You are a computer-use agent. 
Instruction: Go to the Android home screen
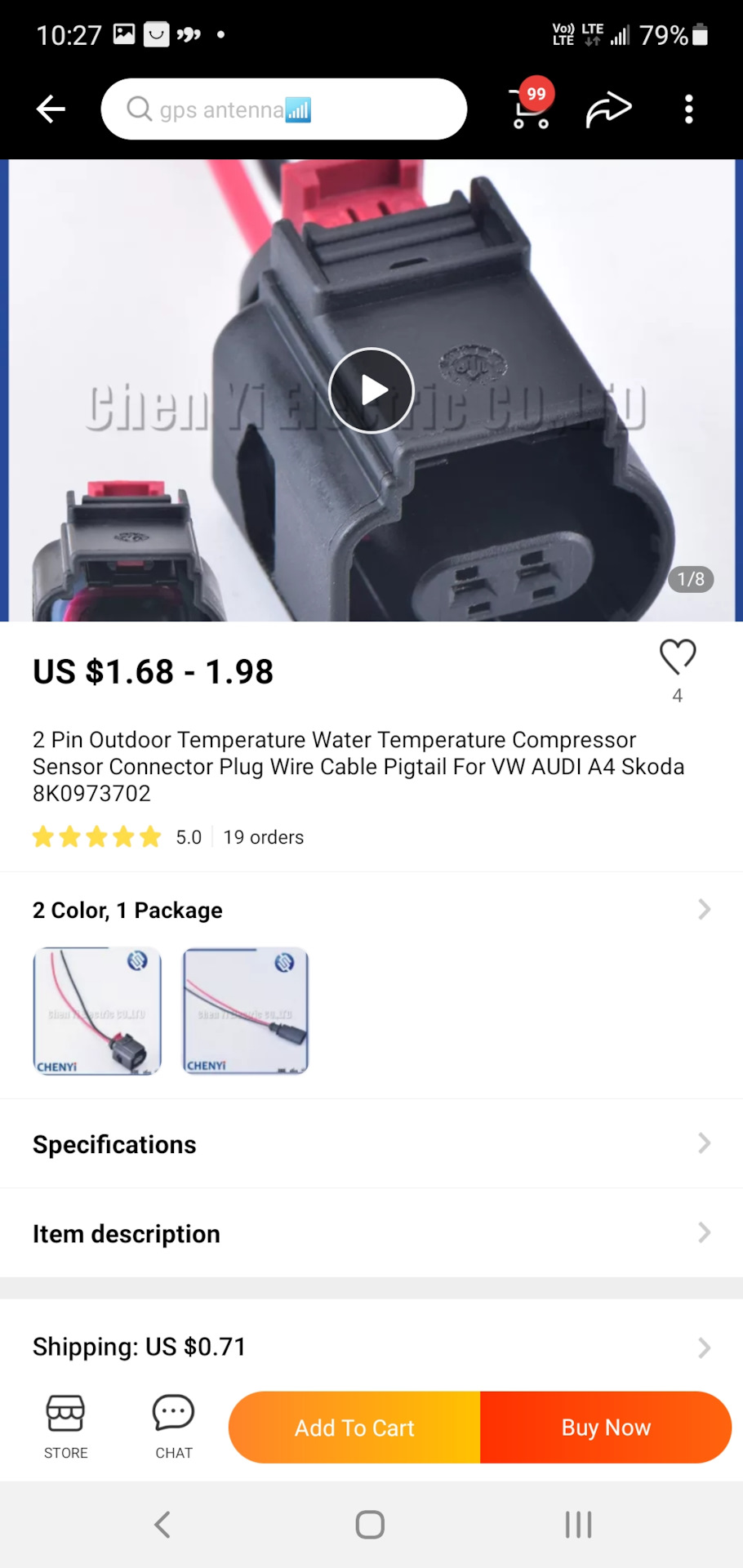pyautogui.click(x=370, y=1525)
